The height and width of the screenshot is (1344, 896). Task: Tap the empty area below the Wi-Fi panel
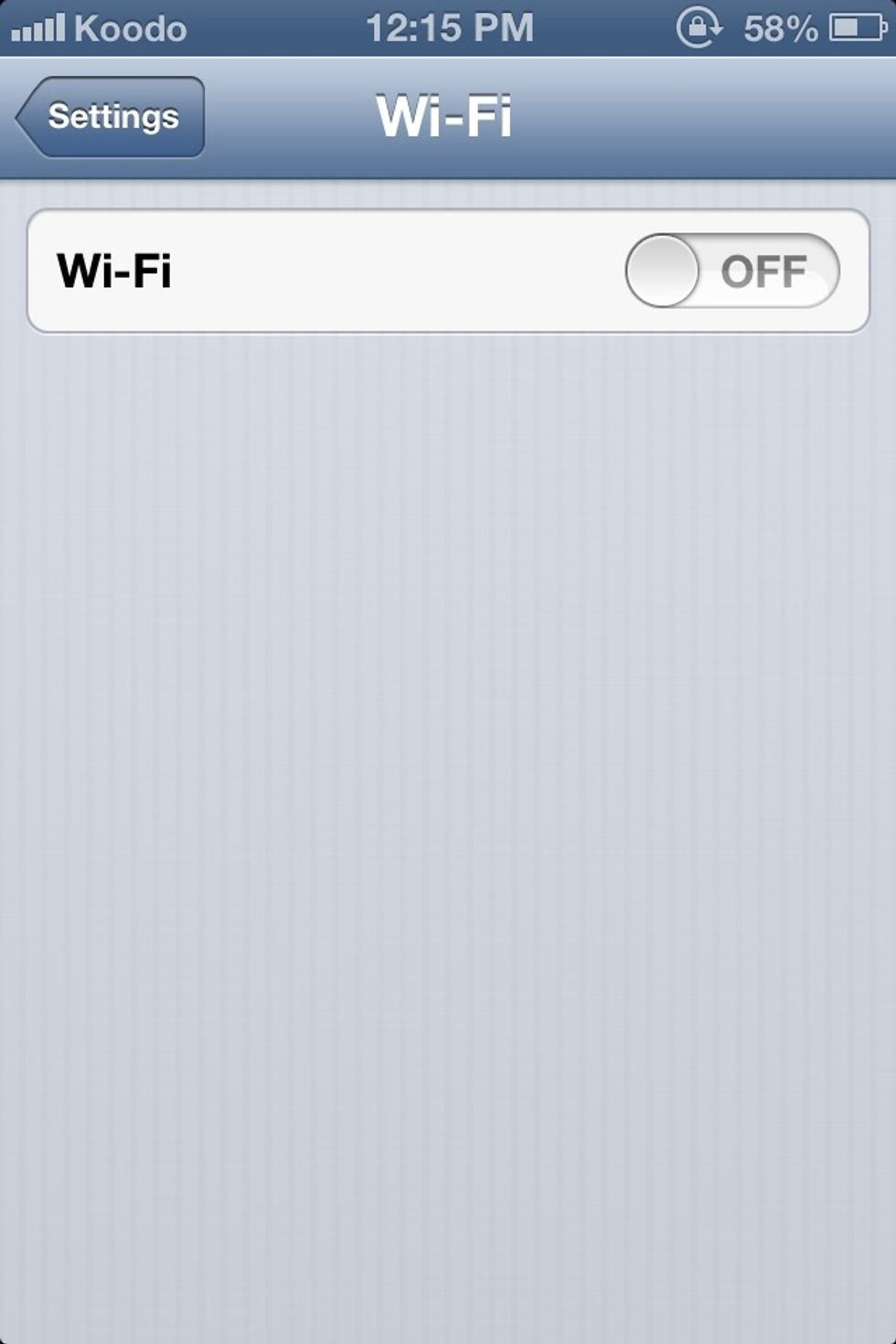447,731
